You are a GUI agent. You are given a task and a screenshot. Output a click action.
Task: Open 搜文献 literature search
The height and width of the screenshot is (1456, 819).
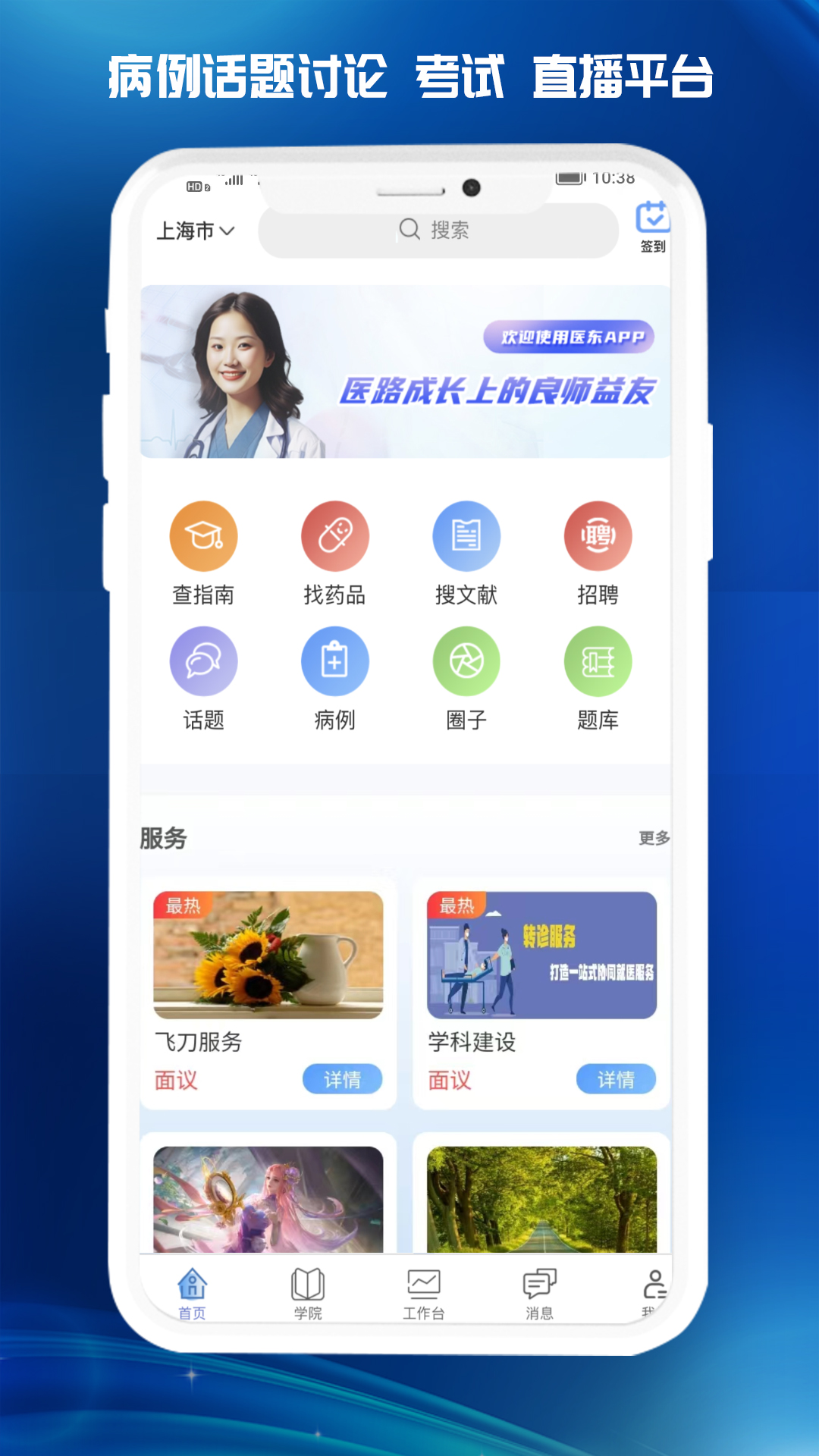click(x=466, y=536)
